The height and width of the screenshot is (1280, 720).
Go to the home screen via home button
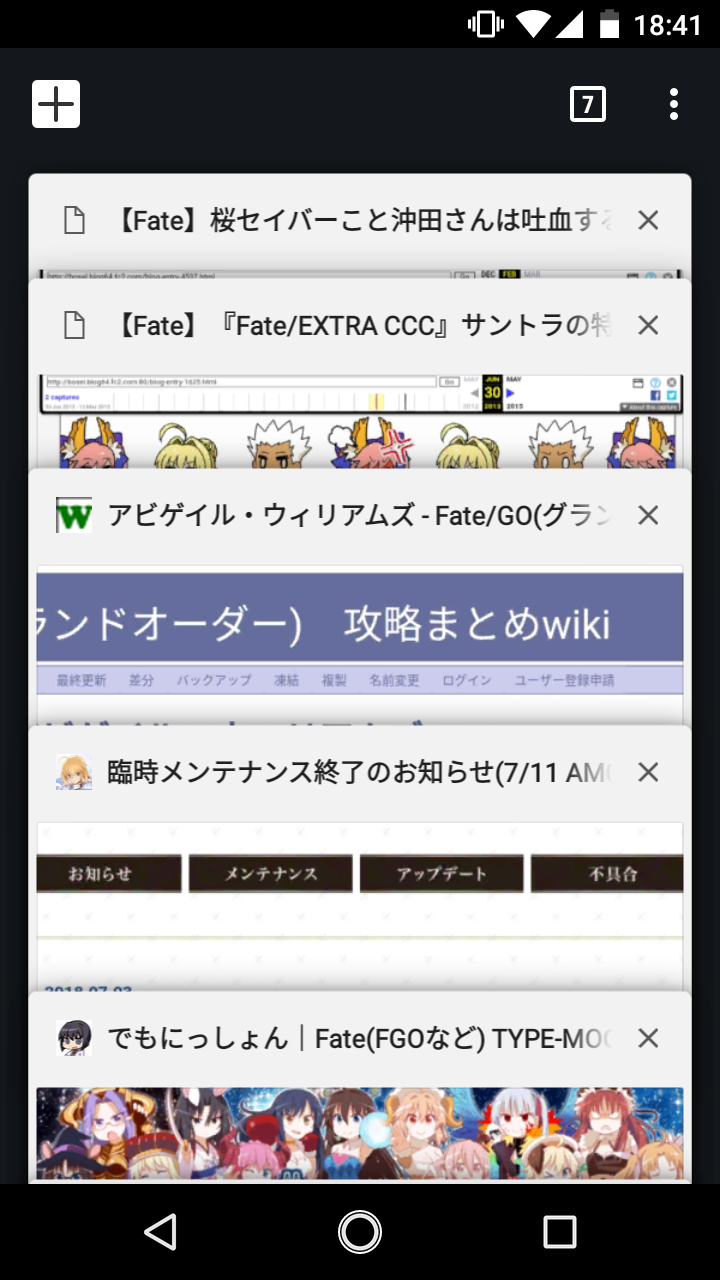[360, 1232]
